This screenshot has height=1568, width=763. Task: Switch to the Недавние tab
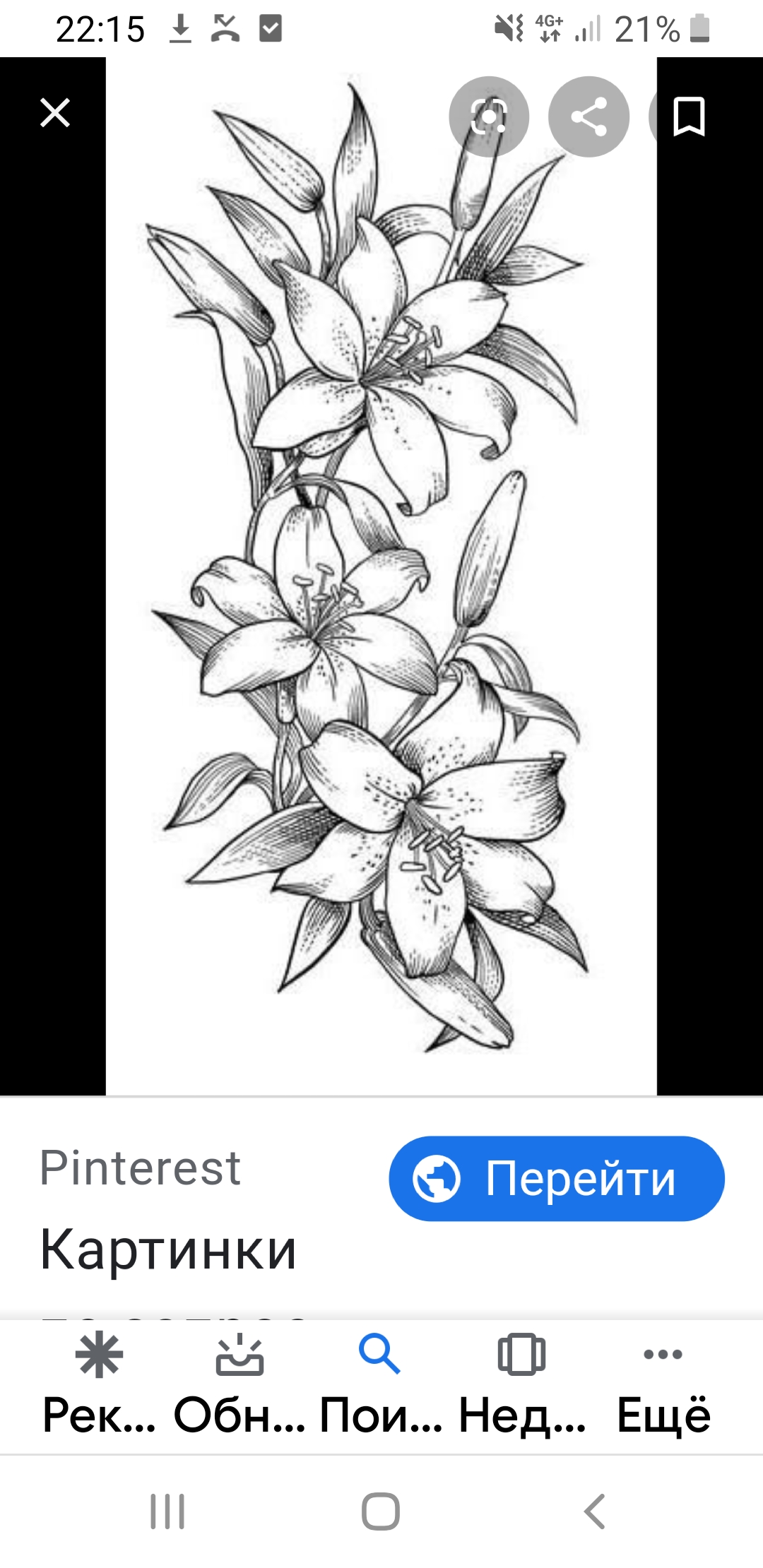click(x=522, y=1384)
